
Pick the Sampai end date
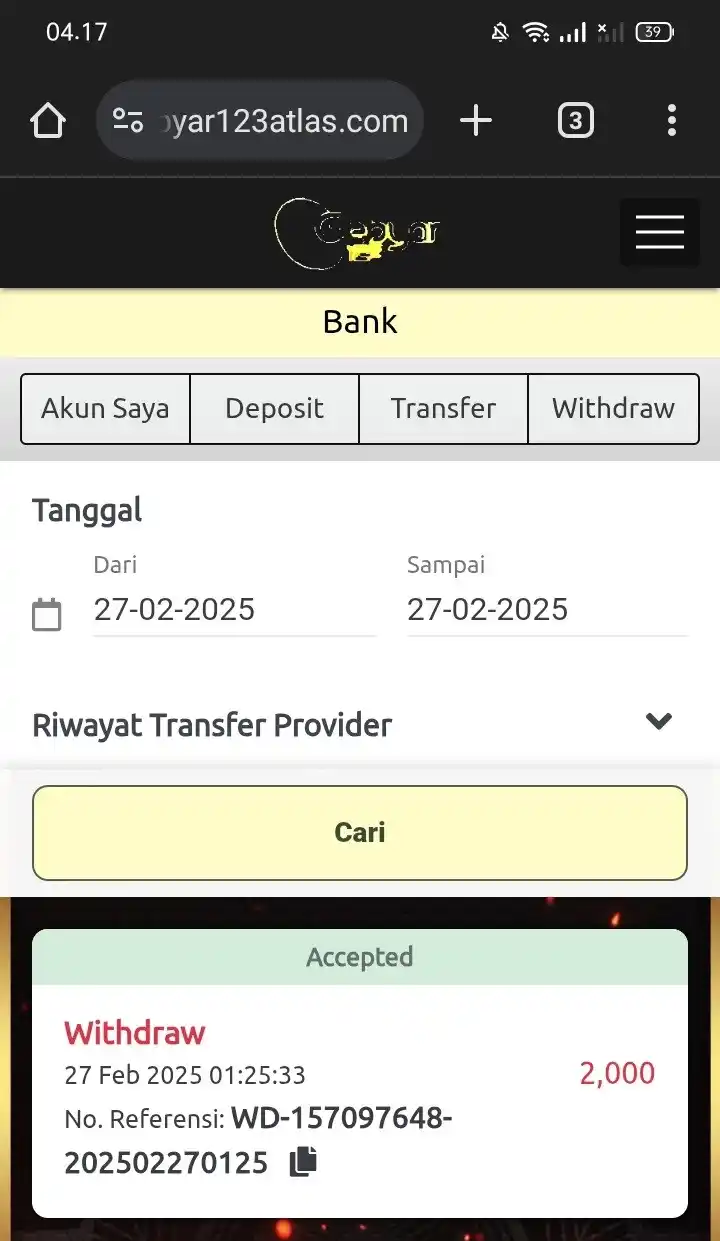[x=546, y=609]
